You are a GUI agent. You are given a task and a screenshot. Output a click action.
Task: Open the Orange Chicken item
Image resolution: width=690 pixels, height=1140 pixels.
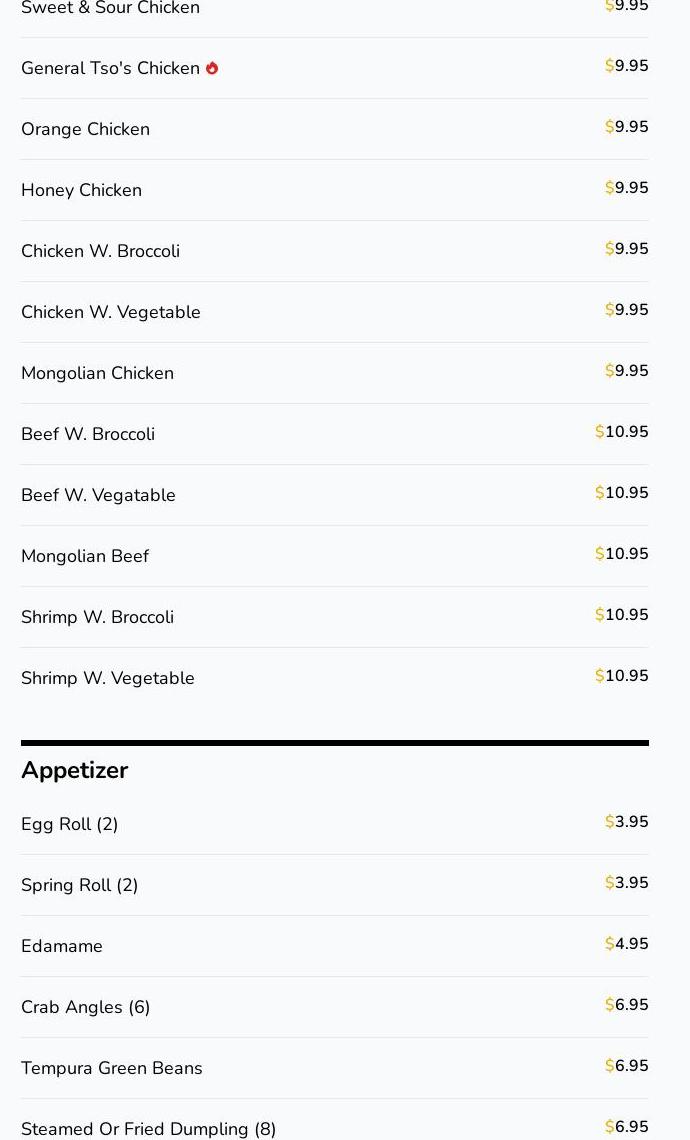click(x=334, y=129)
